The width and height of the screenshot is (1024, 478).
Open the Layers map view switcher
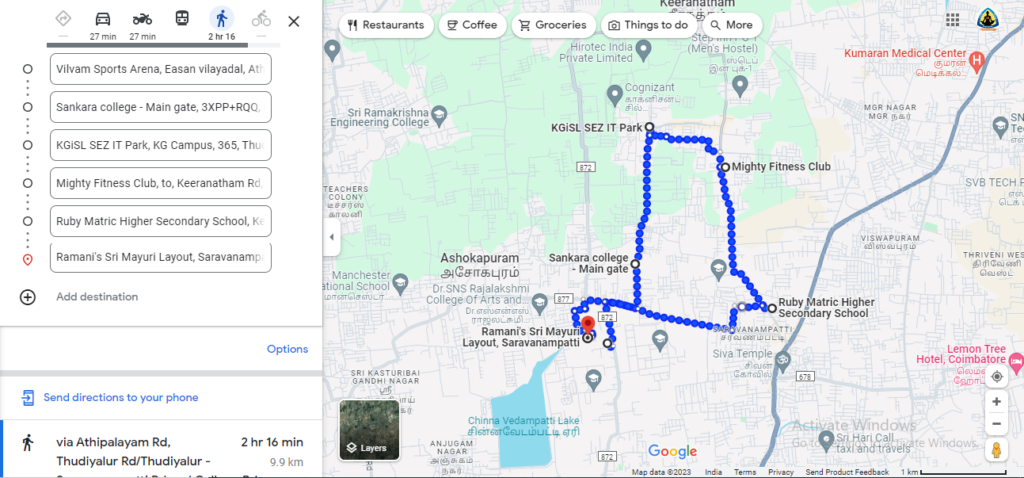point(369,430)
